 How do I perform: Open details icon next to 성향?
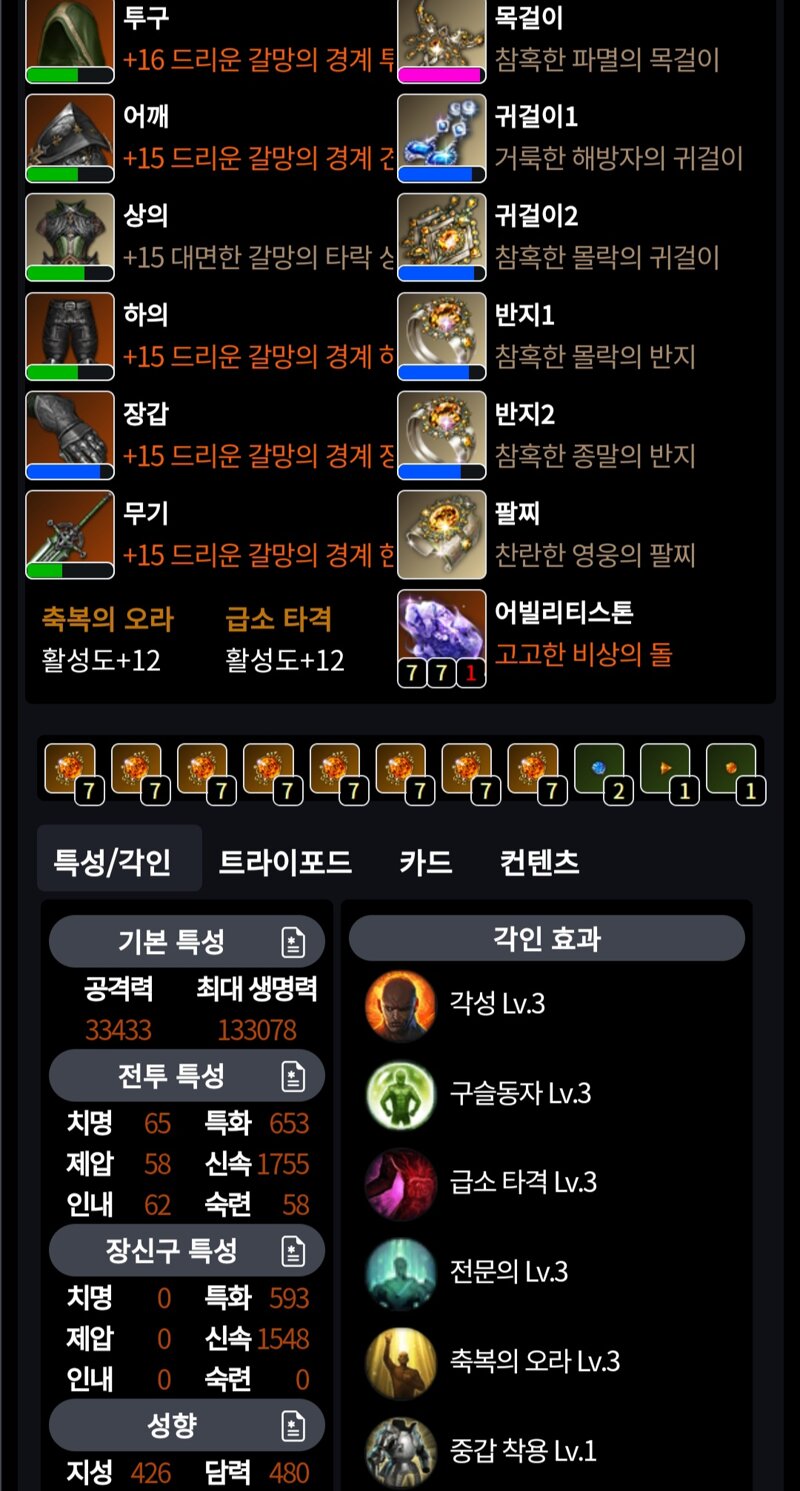[292, 1425]
